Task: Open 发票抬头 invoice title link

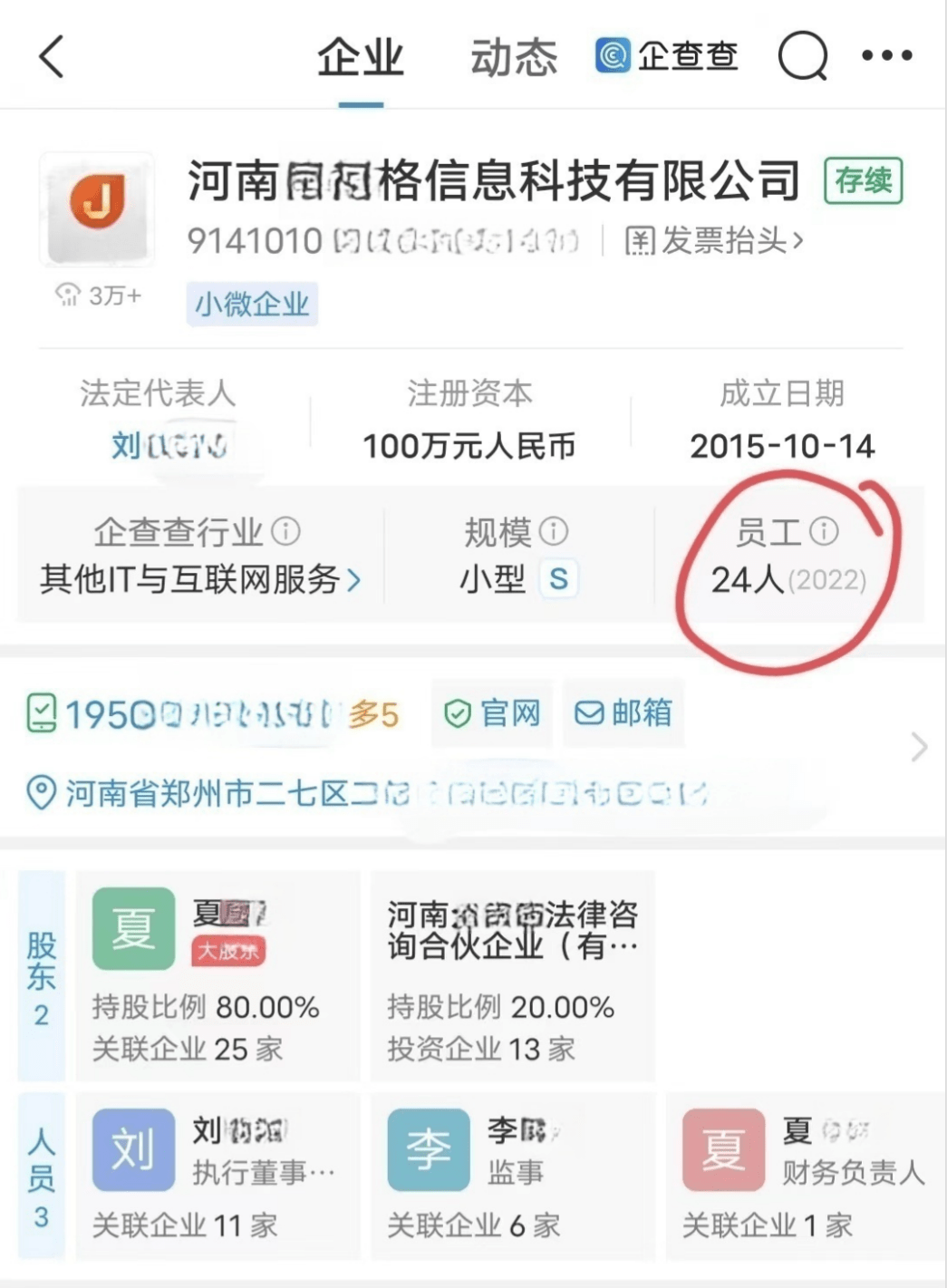Action: pyautogui.click(x=714, y=241)
